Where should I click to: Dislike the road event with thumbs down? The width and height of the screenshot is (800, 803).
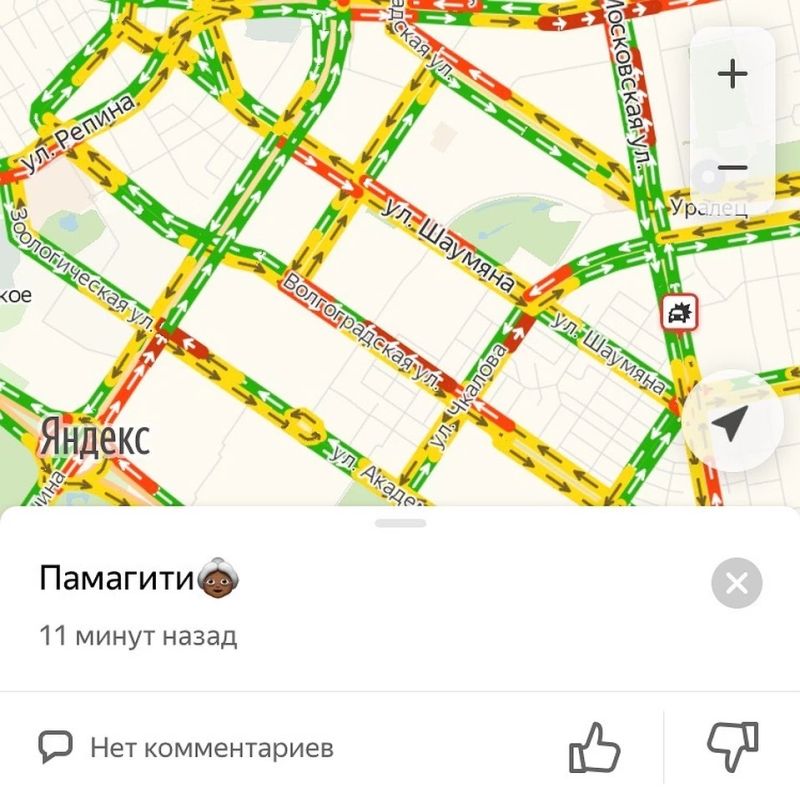pos(732,747)
